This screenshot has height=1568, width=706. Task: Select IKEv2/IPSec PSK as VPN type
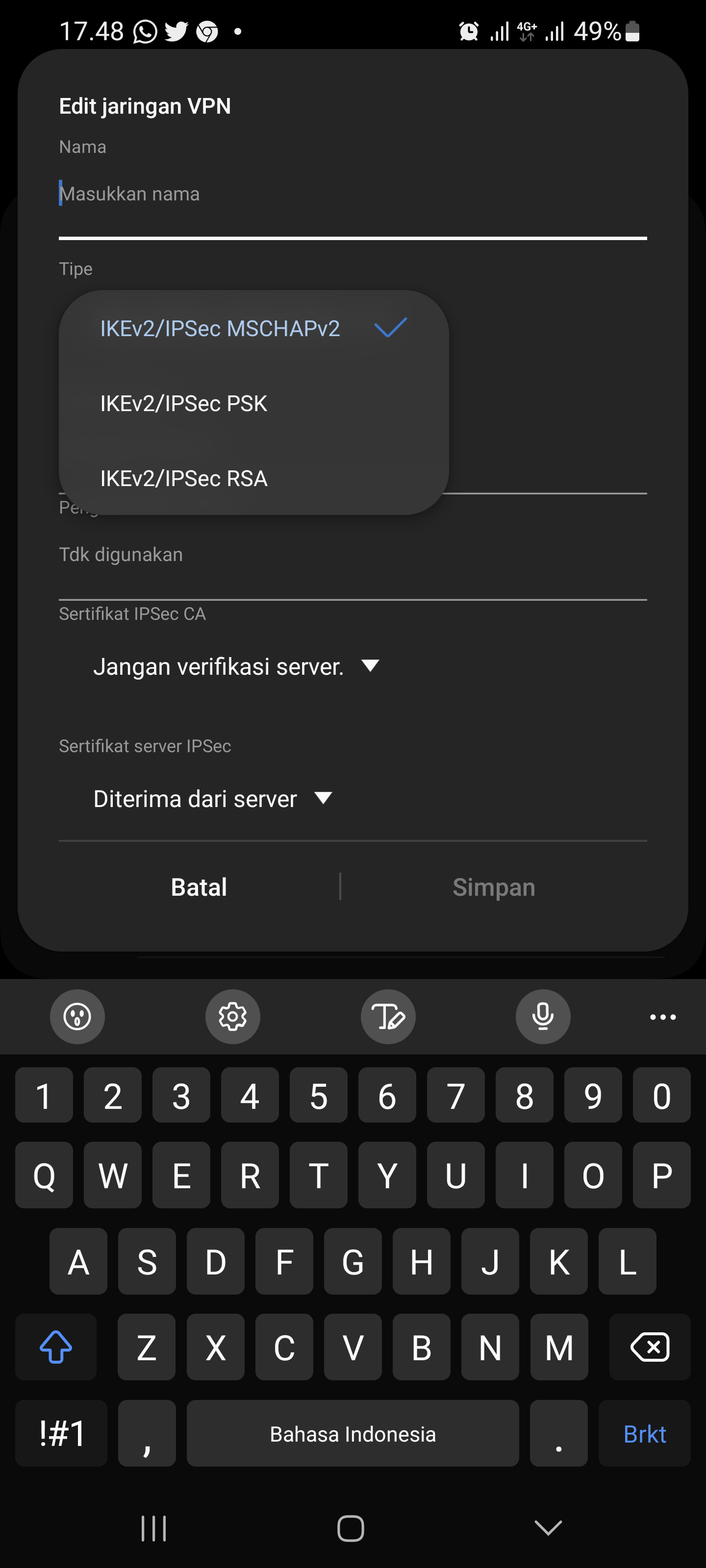pos(184,403)
